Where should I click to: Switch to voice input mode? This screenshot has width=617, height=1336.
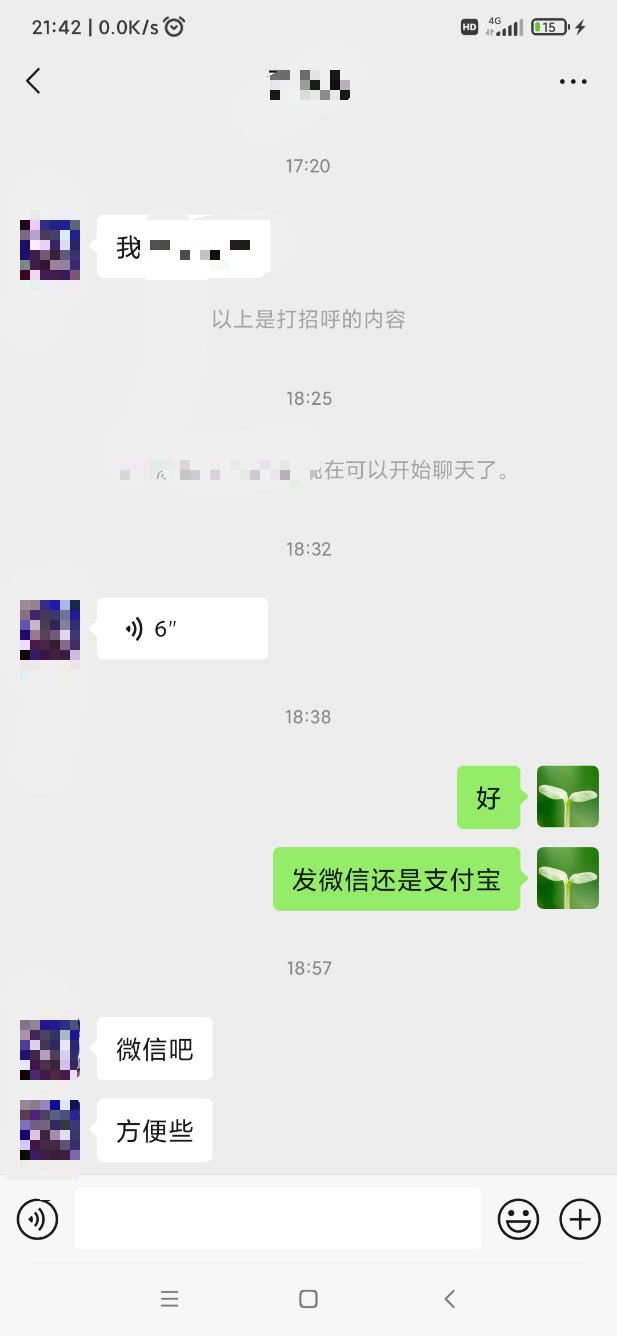[38, 1219]
